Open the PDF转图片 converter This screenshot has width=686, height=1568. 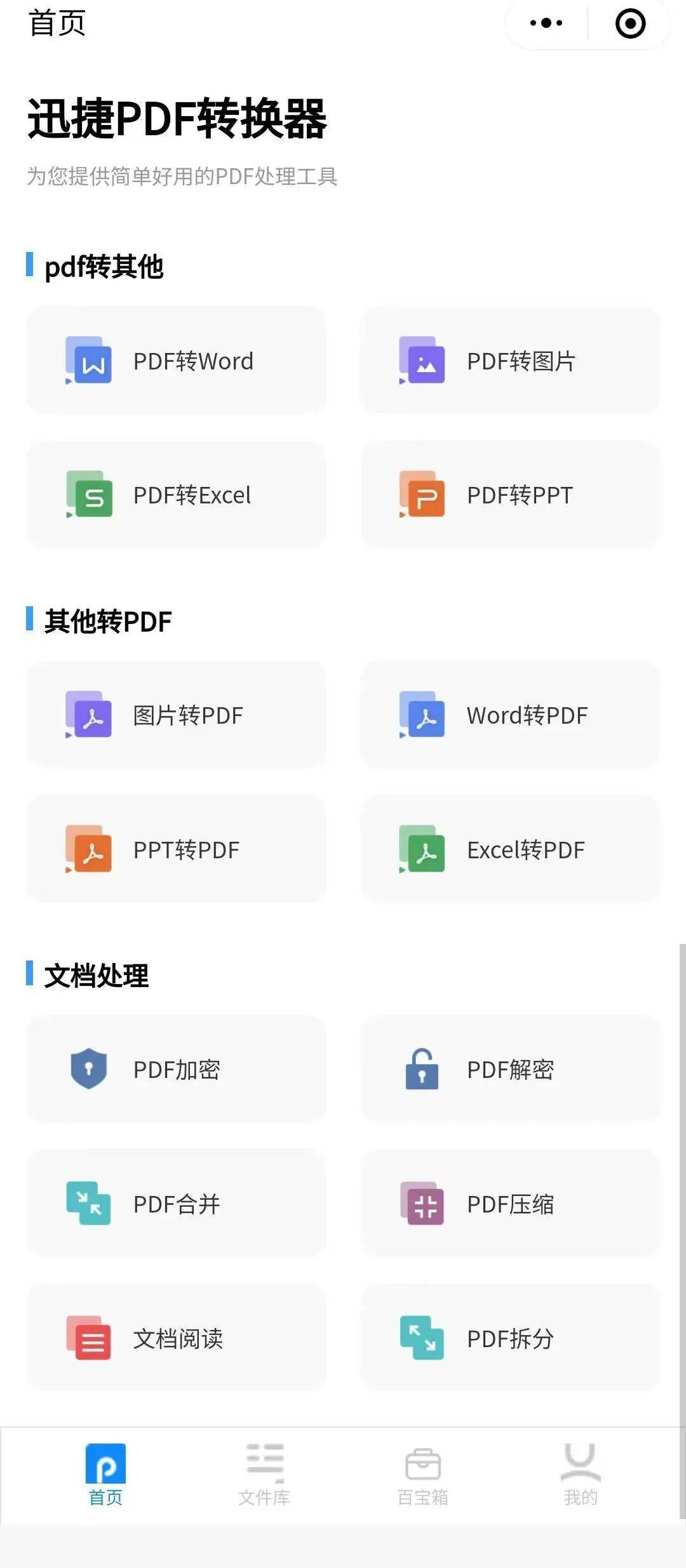point(510,360)
